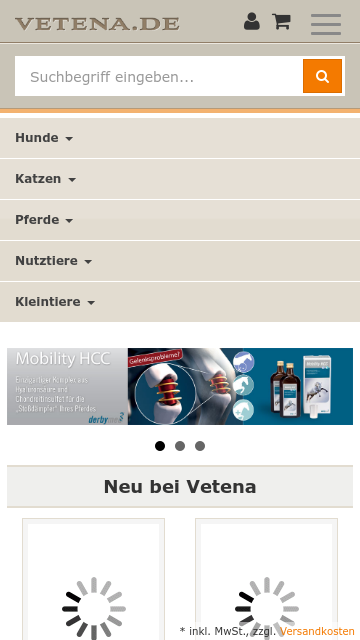
Task: Tap the orange search button
Action: click(322, 76)
